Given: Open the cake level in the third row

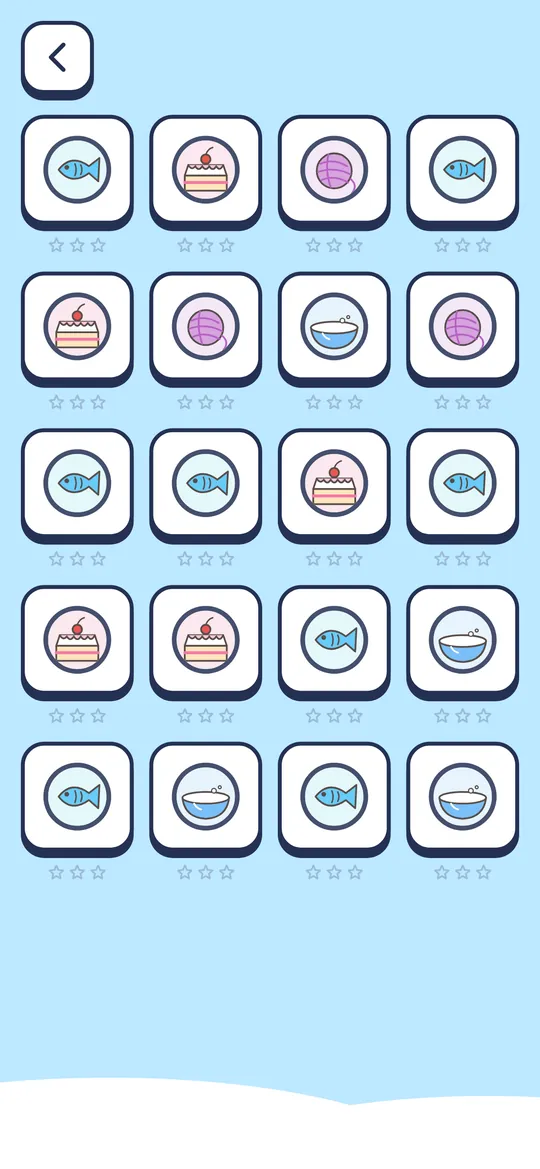Looking at the screenshot, I should [334, 485].
